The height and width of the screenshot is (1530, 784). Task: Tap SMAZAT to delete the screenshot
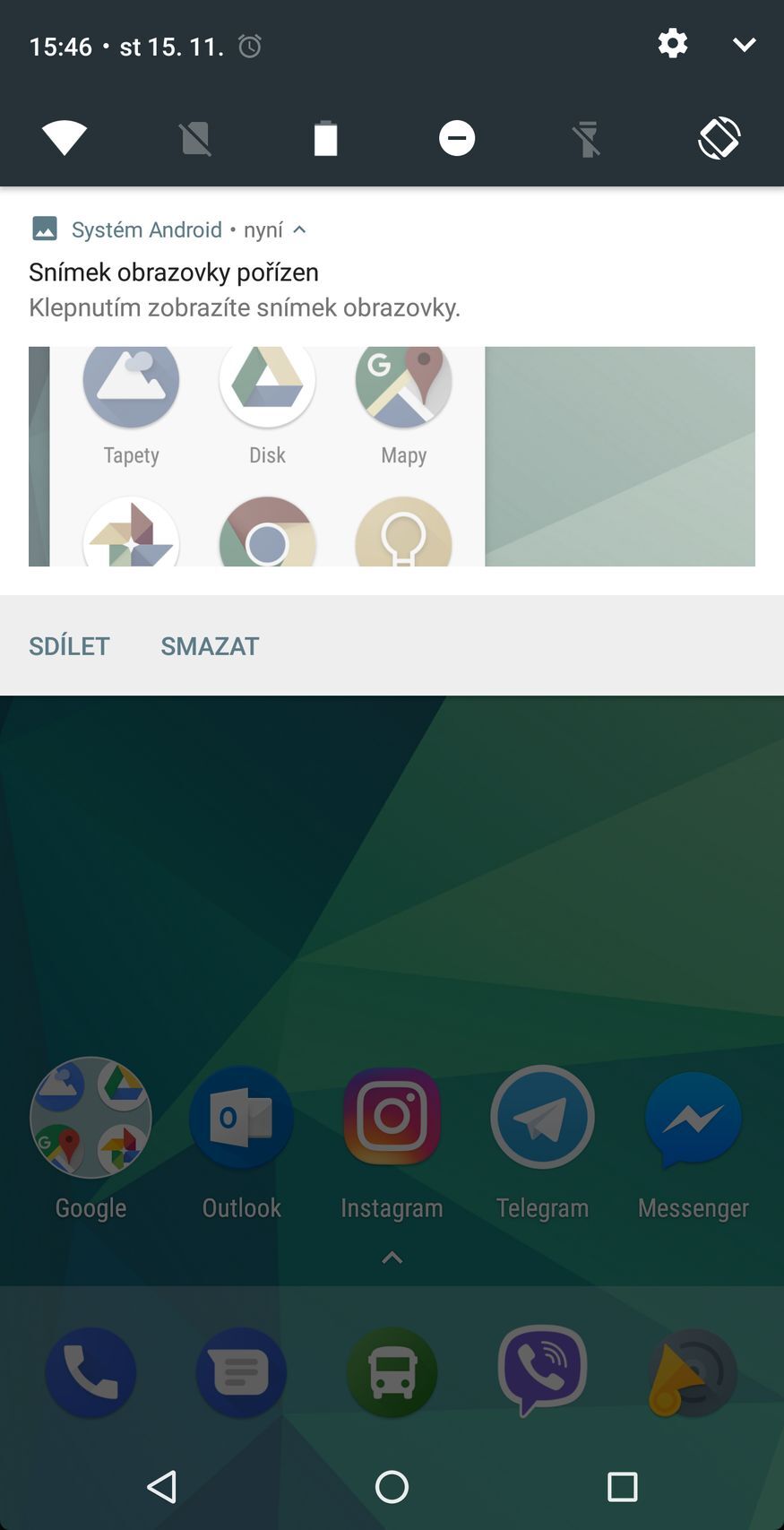(x=210, y=646)
